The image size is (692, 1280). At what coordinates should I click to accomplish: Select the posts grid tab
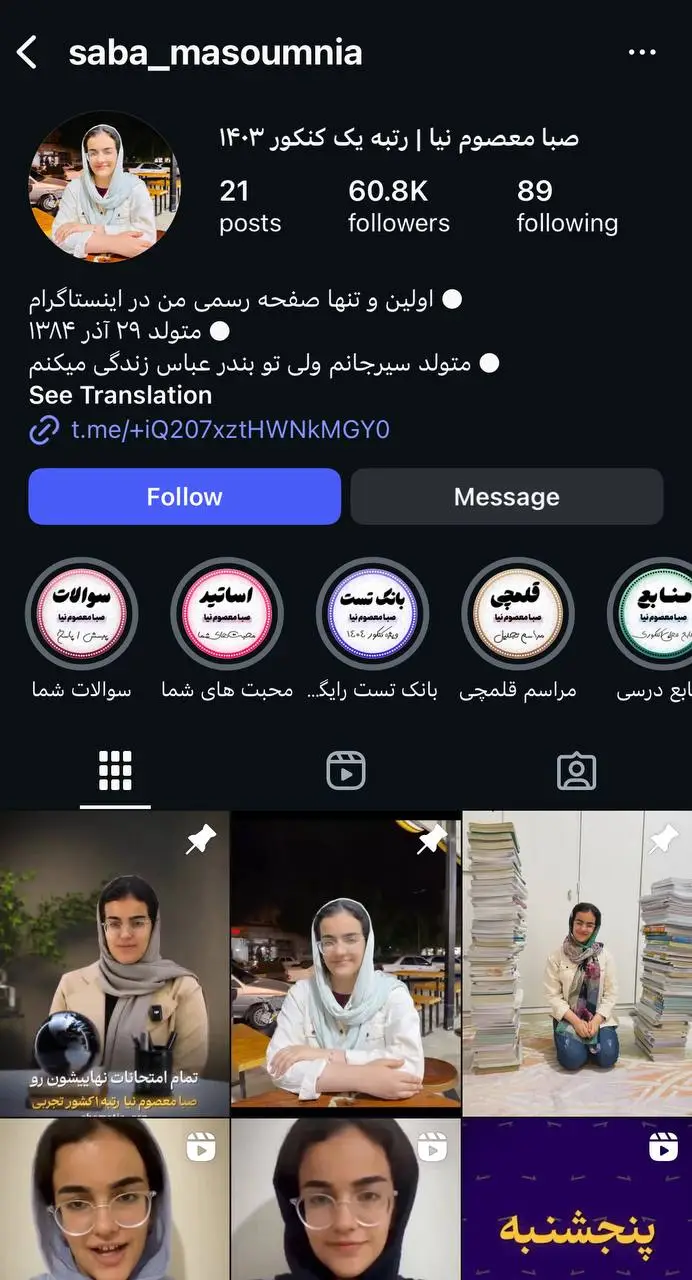click(115, 771)
